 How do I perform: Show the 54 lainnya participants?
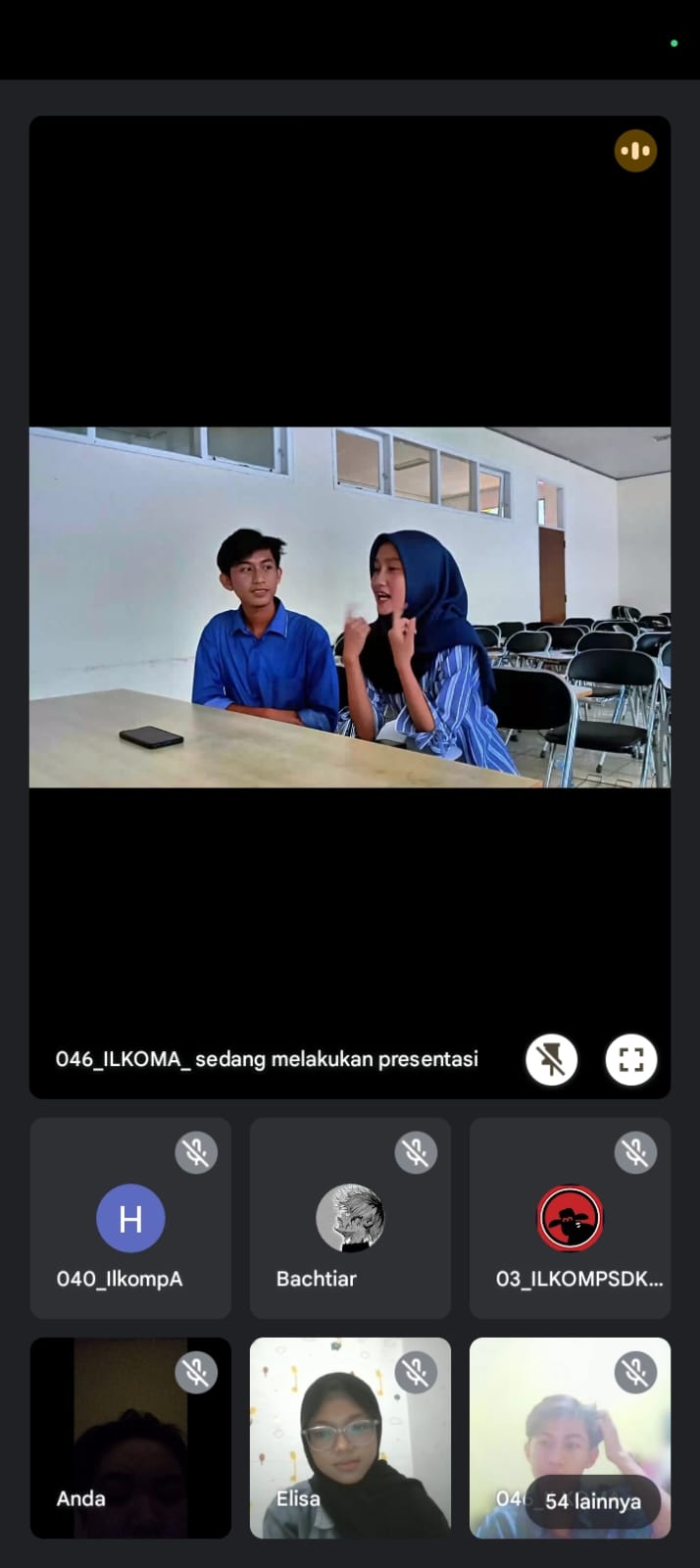[x=592, y=1501]
